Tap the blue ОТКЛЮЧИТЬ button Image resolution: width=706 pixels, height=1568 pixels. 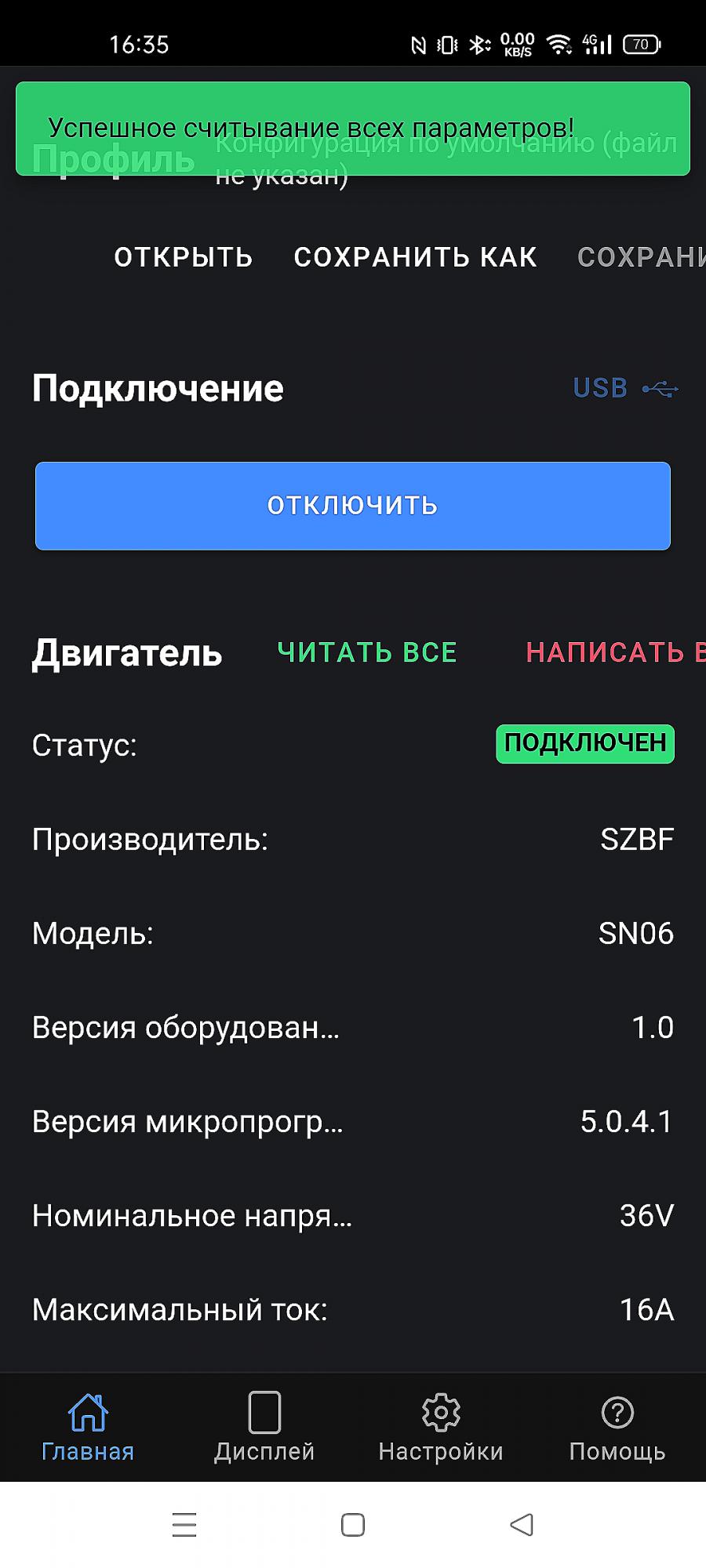pos(353,506)
